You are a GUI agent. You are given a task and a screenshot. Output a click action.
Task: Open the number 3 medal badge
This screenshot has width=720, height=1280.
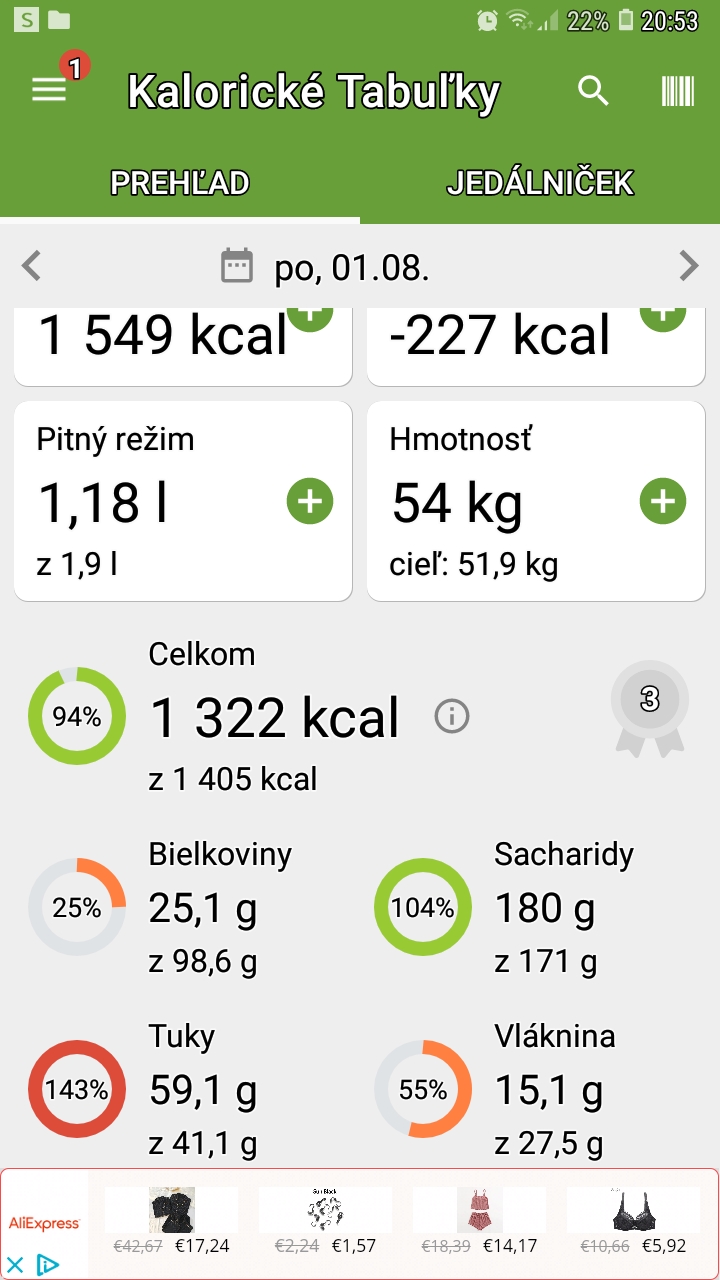tap(650, 705)
